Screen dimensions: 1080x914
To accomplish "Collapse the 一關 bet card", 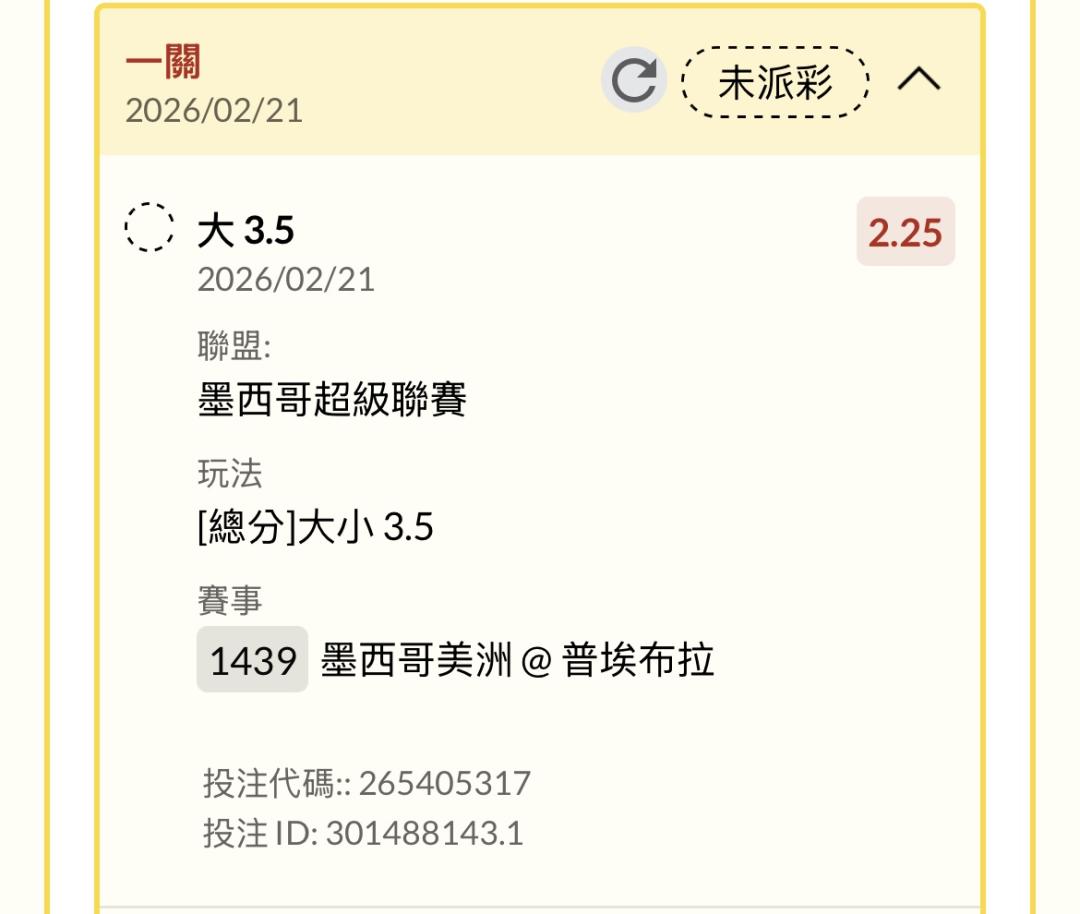I will click(919, 79).
